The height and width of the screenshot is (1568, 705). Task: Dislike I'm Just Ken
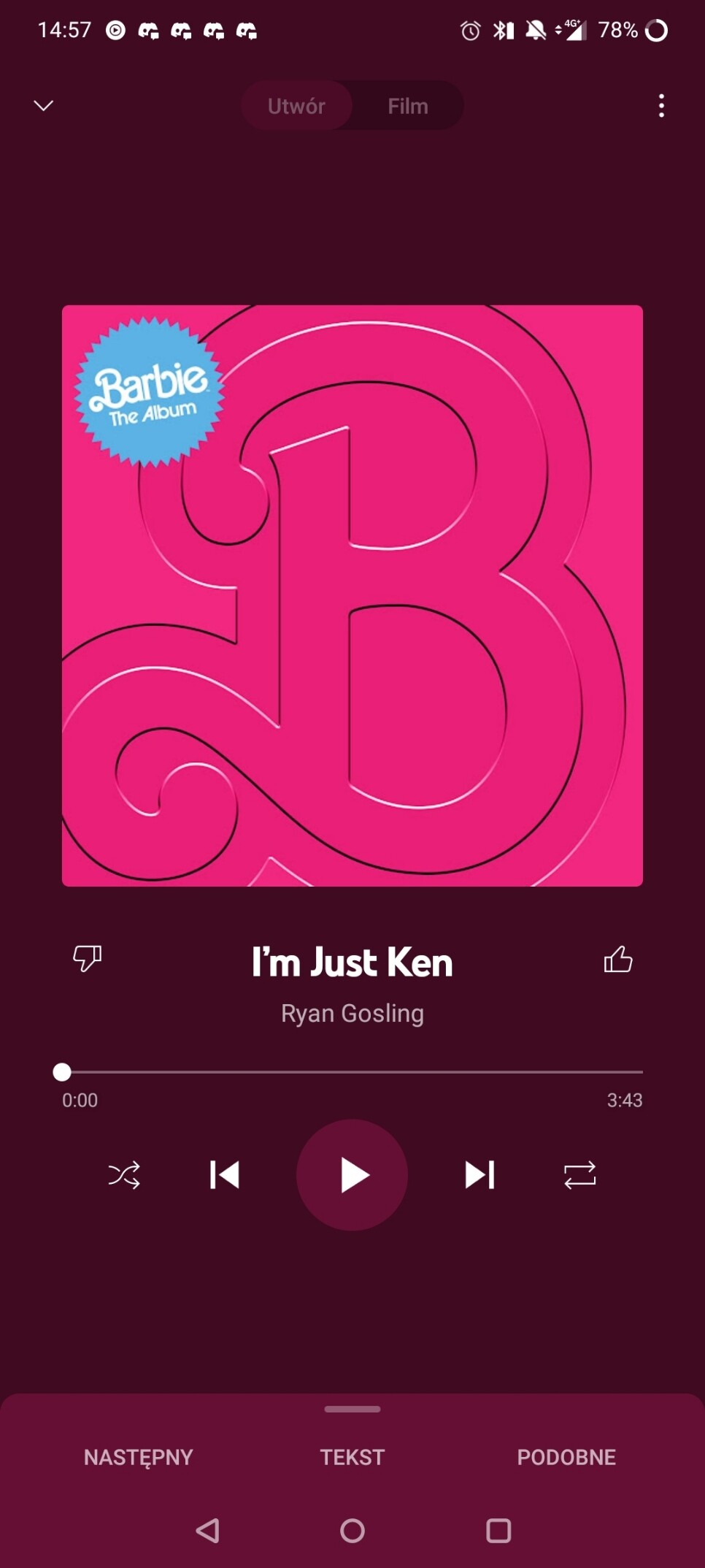coord(87,957)
